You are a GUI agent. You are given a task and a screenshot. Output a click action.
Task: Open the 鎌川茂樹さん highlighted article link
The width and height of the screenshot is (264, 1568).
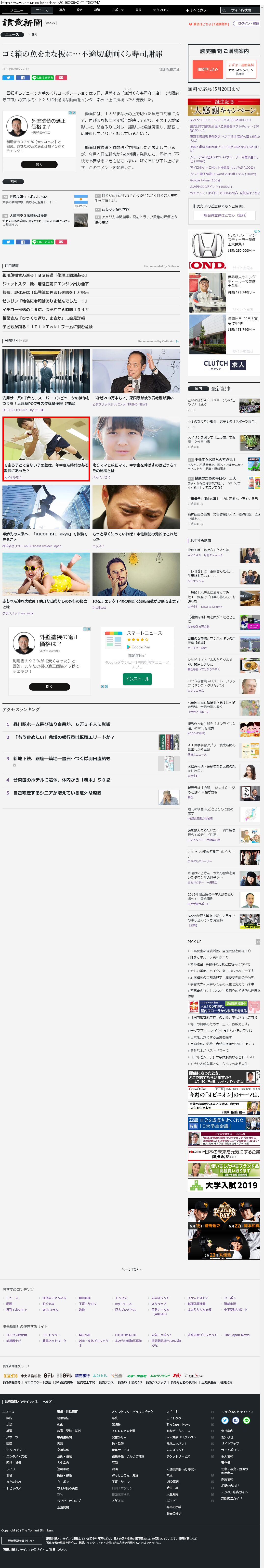click(44, 275)
